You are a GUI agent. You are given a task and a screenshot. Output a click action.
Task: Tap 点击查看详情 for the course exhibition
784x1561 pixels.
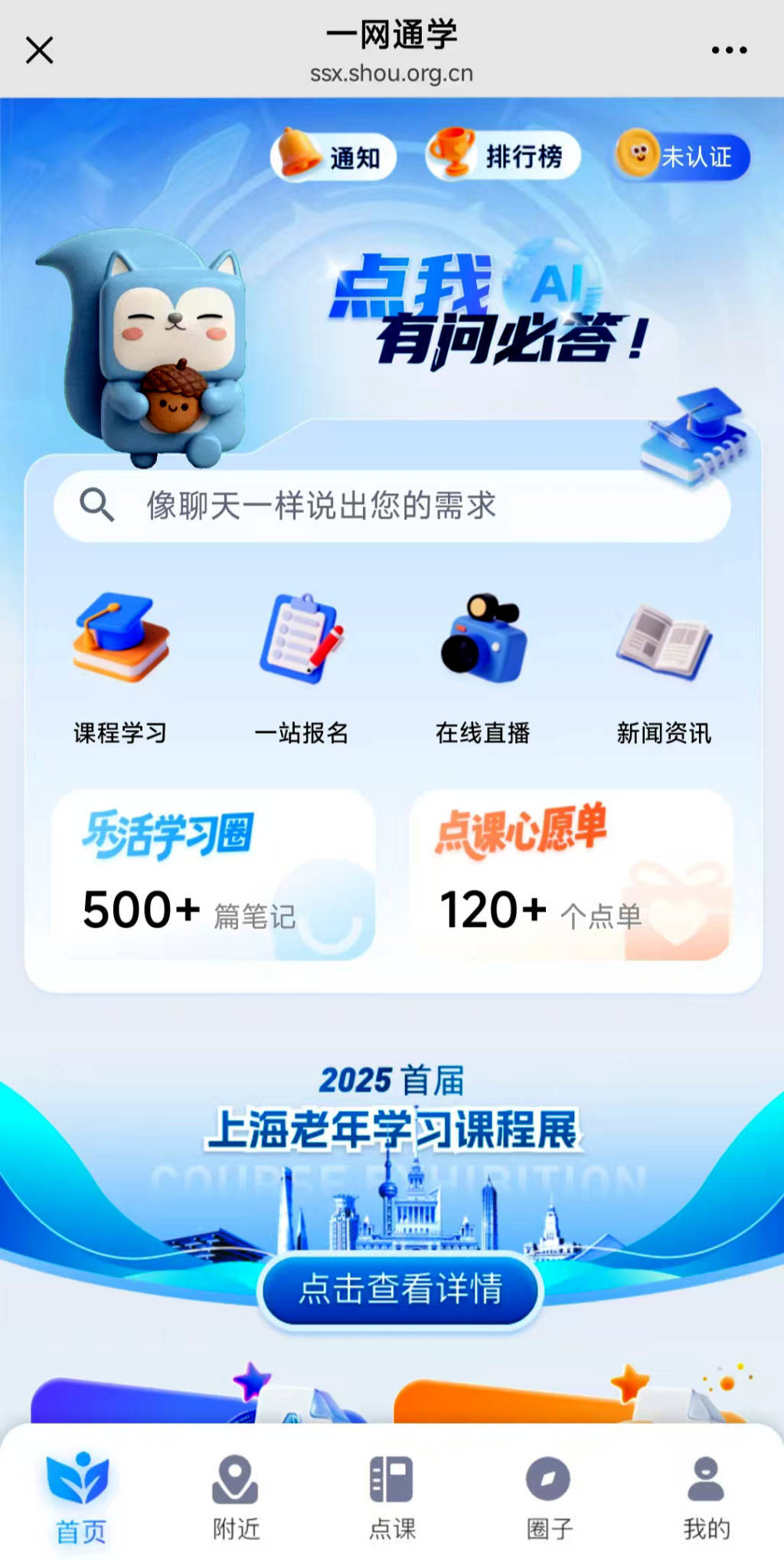pyautogui.click(x=400, y=1288)
